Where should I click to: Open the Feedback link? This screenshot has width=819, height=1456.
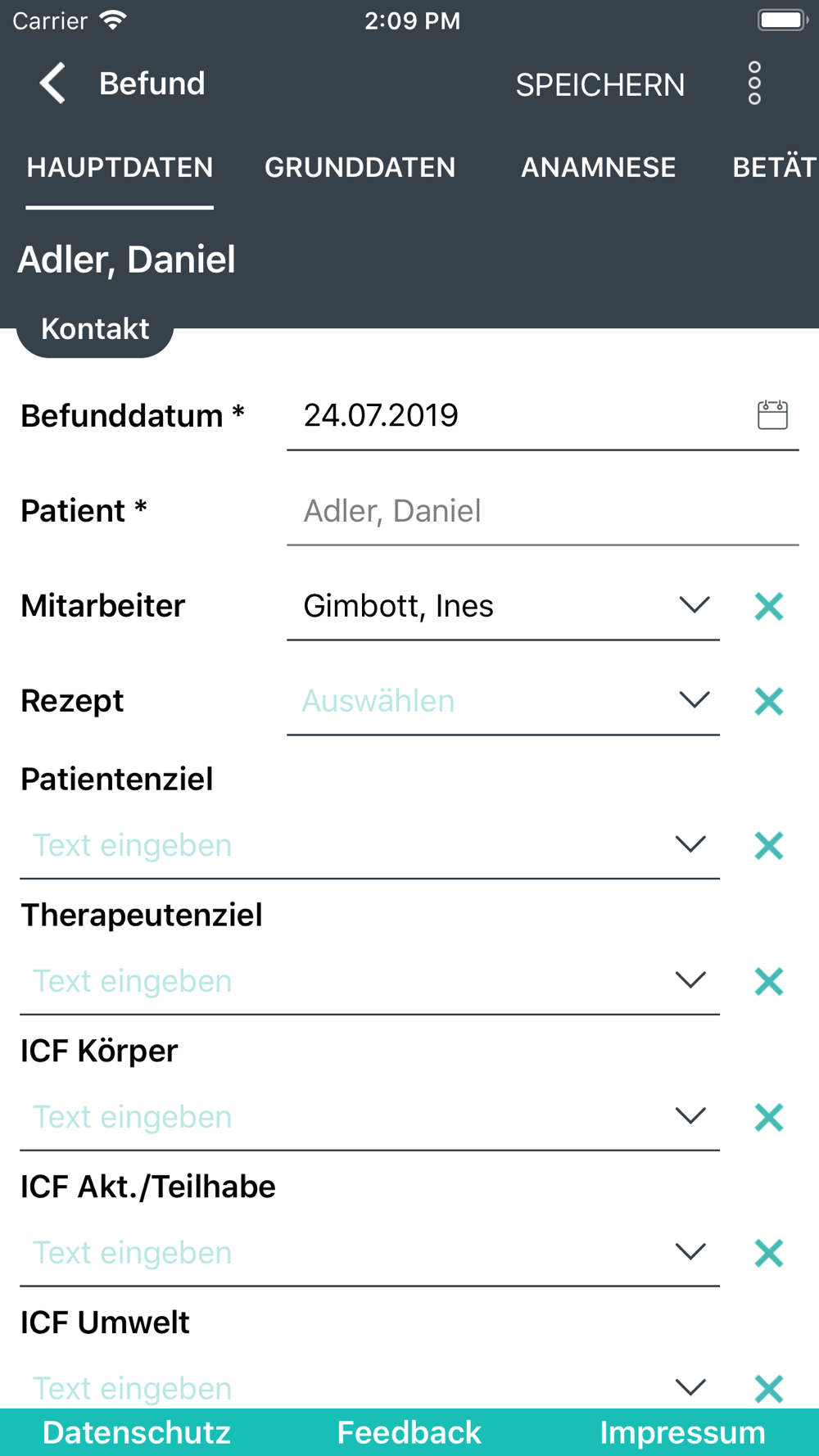[409, 1432]
